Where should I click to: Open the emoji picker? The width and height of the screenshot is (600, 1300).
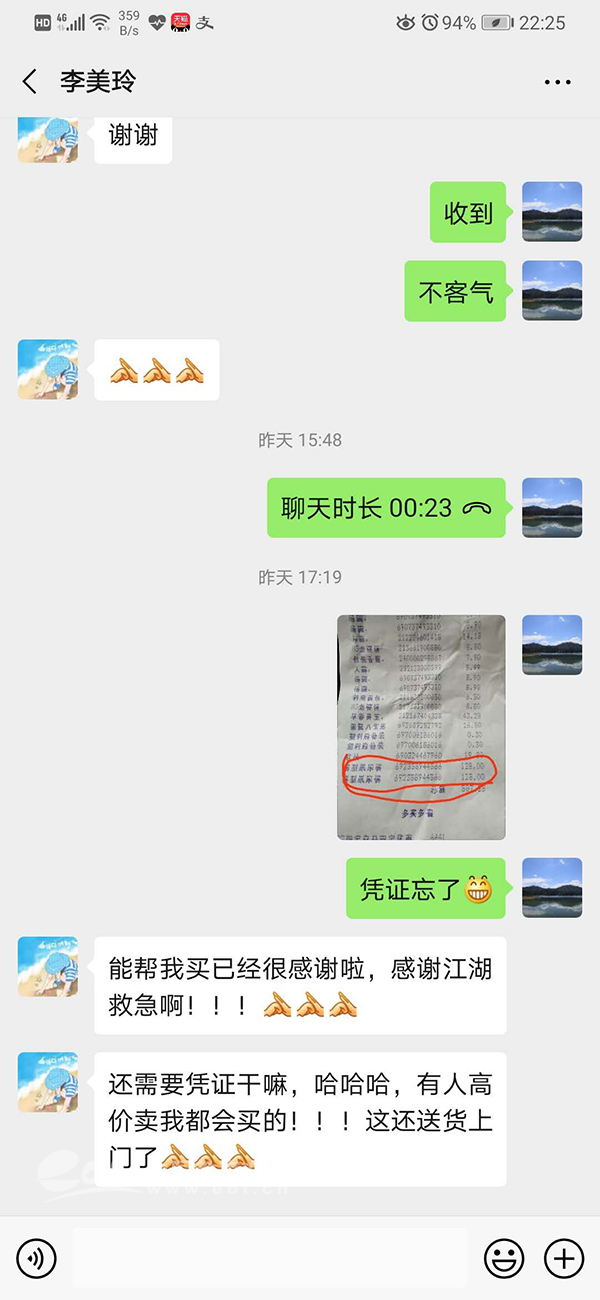tap(503, 1257)
